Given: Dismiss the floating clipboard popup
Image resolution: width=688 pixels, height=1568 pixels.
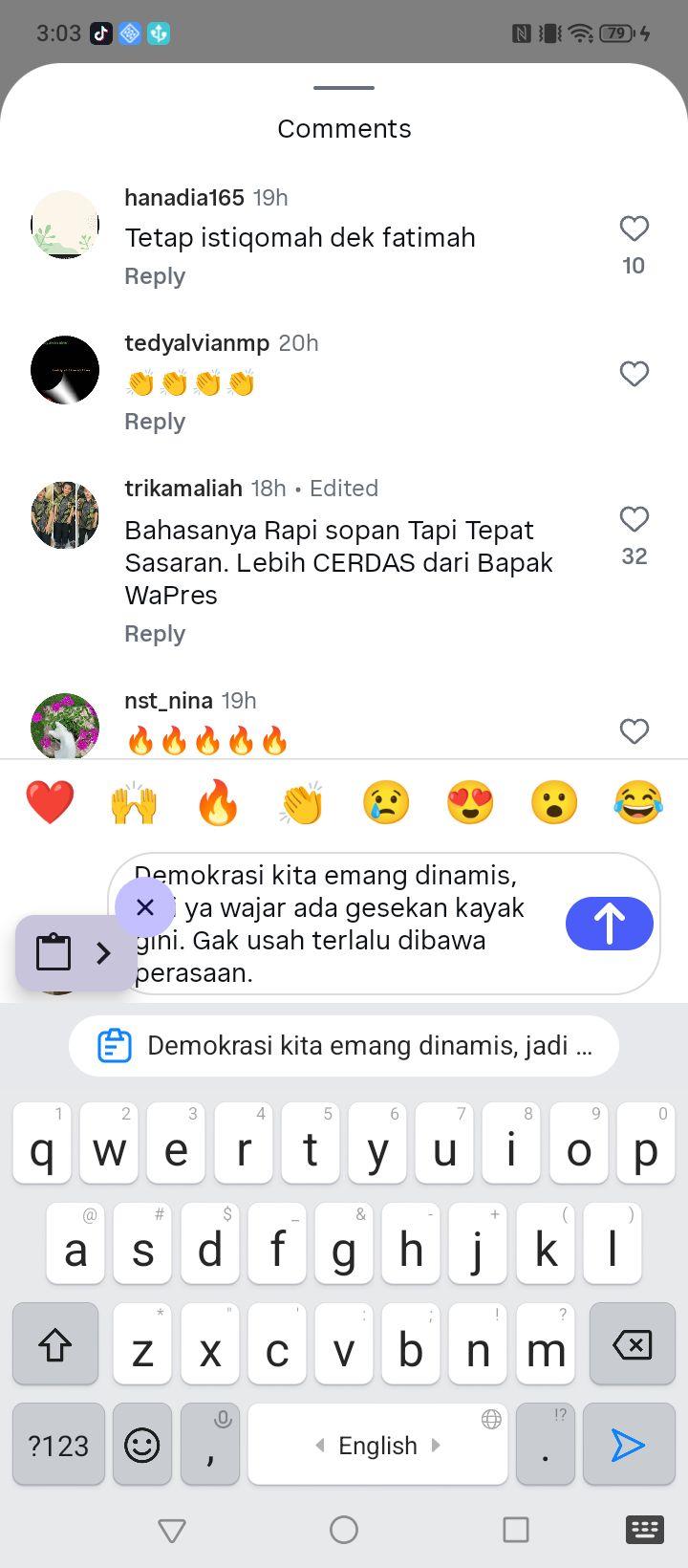Looking at the screenshot, I should tap(145, 907).
